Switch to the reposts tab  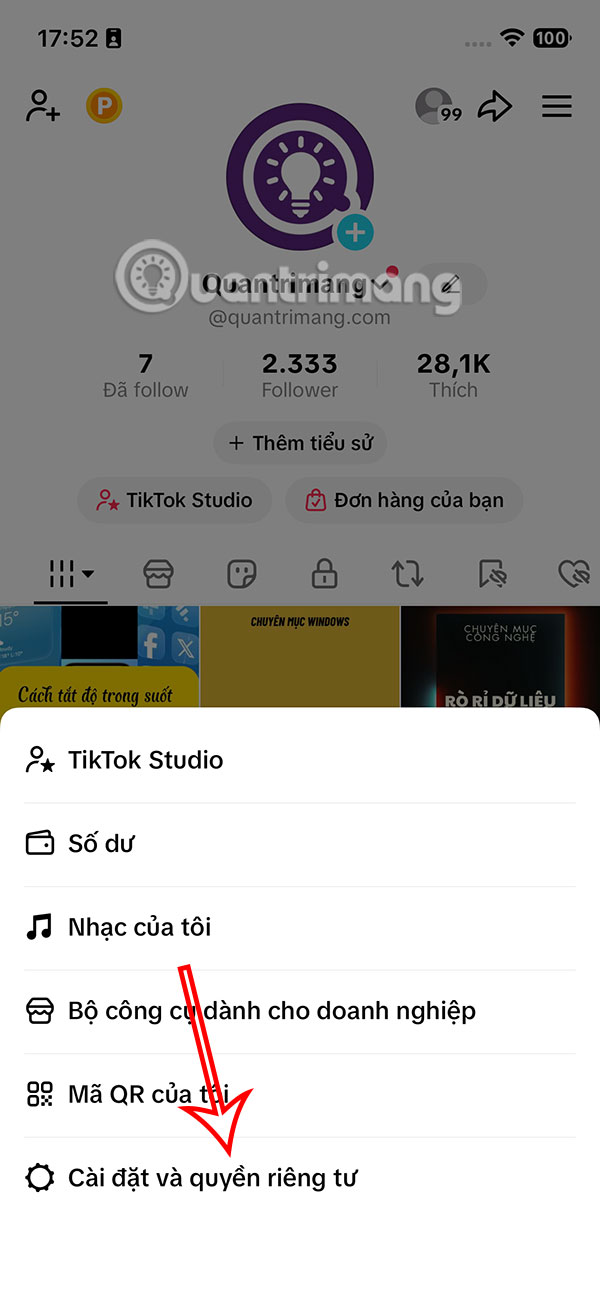(407, 574)
